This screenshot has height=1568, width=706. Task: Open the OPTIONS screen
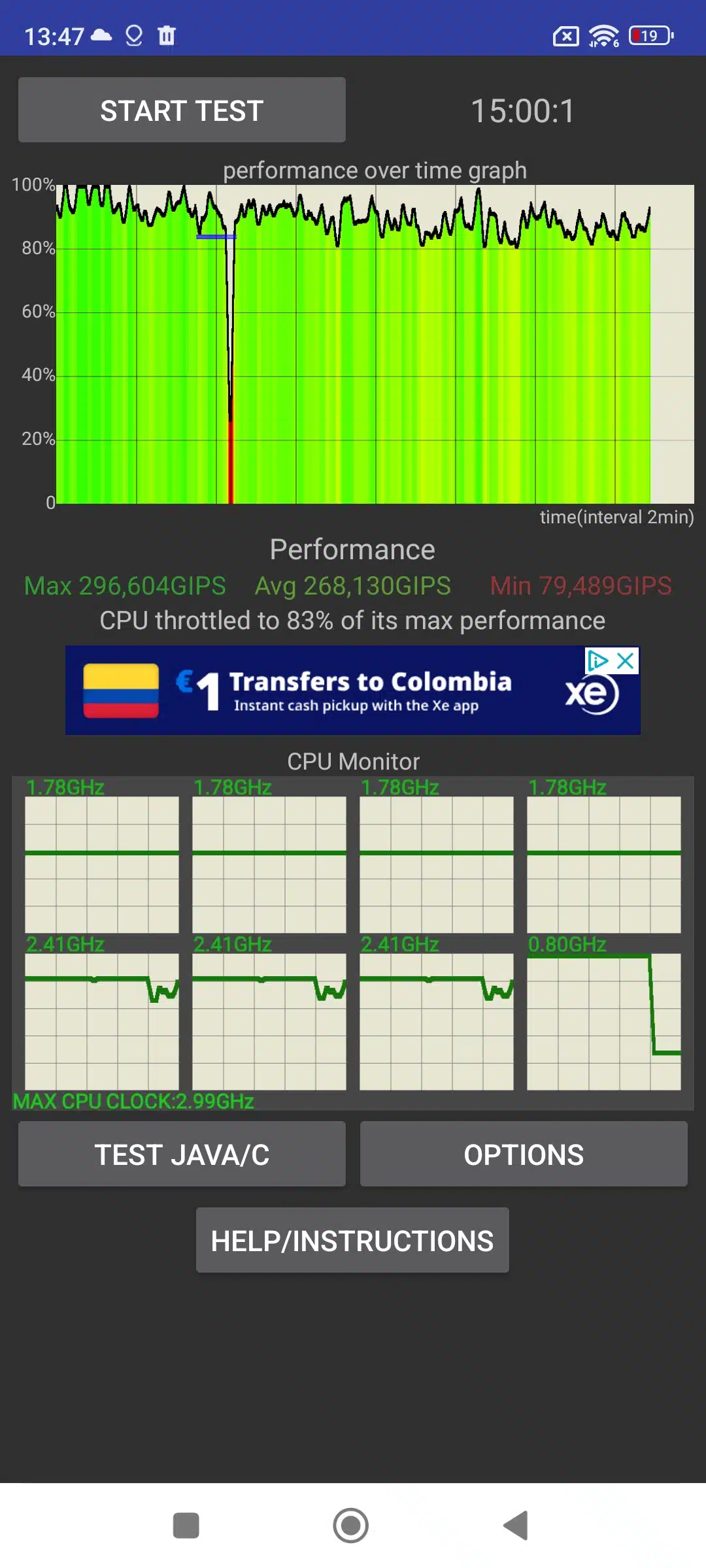[x=524, y=1154]
